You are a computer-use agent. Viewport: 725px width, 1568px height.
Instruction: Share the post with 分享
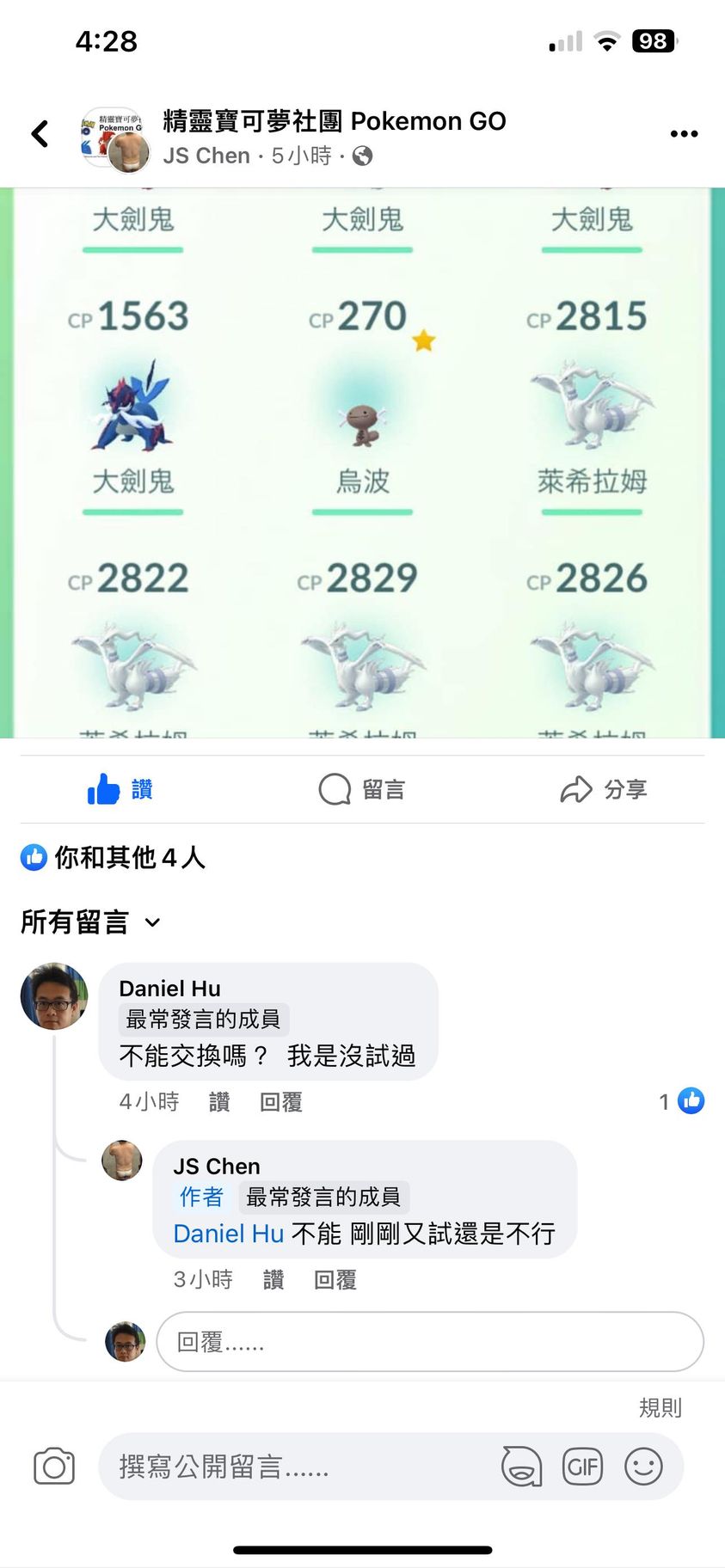tap(604, 789)
